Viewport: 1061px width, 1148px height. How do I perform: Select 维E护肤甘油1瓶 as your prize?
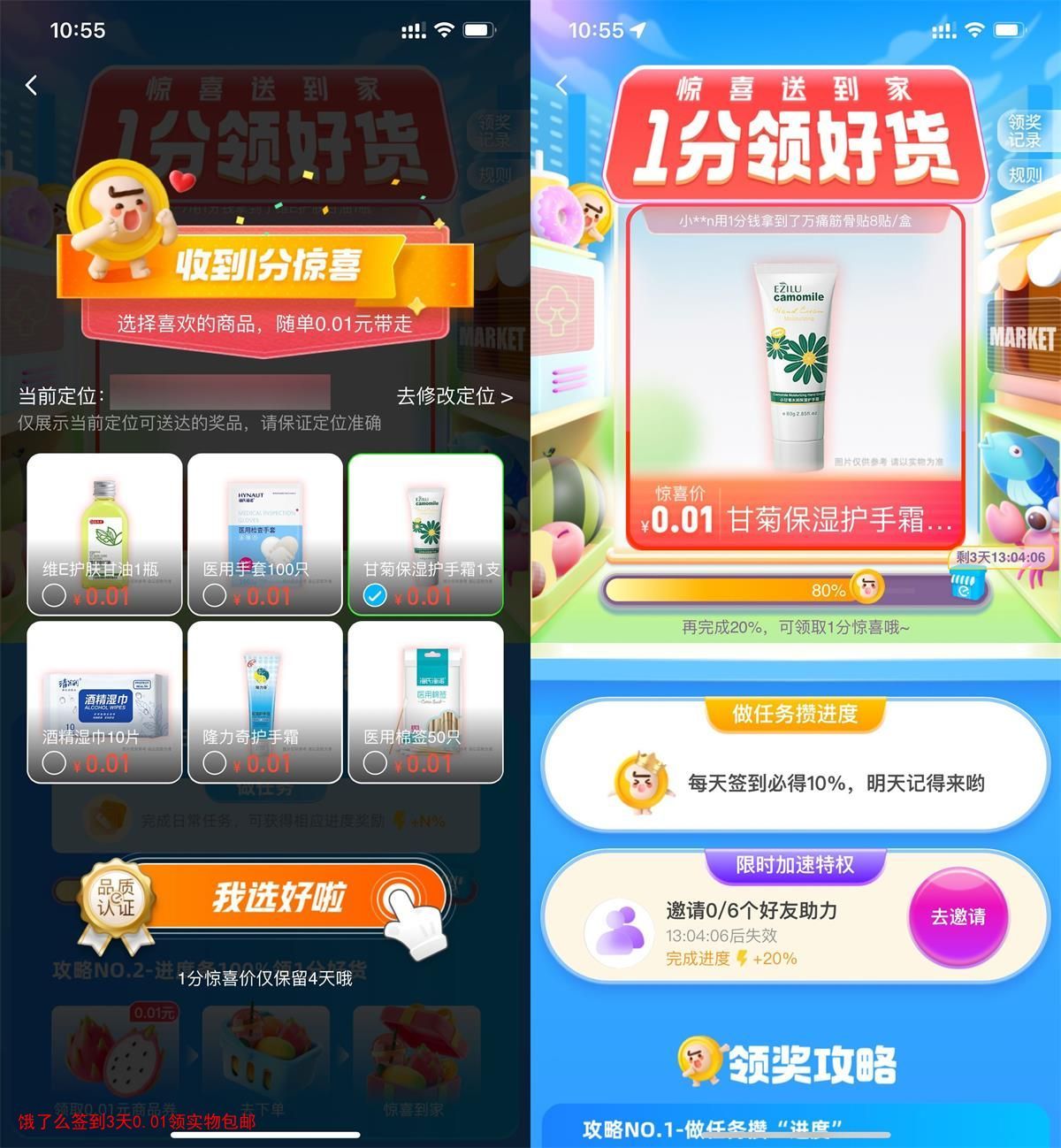pos(104,534)
